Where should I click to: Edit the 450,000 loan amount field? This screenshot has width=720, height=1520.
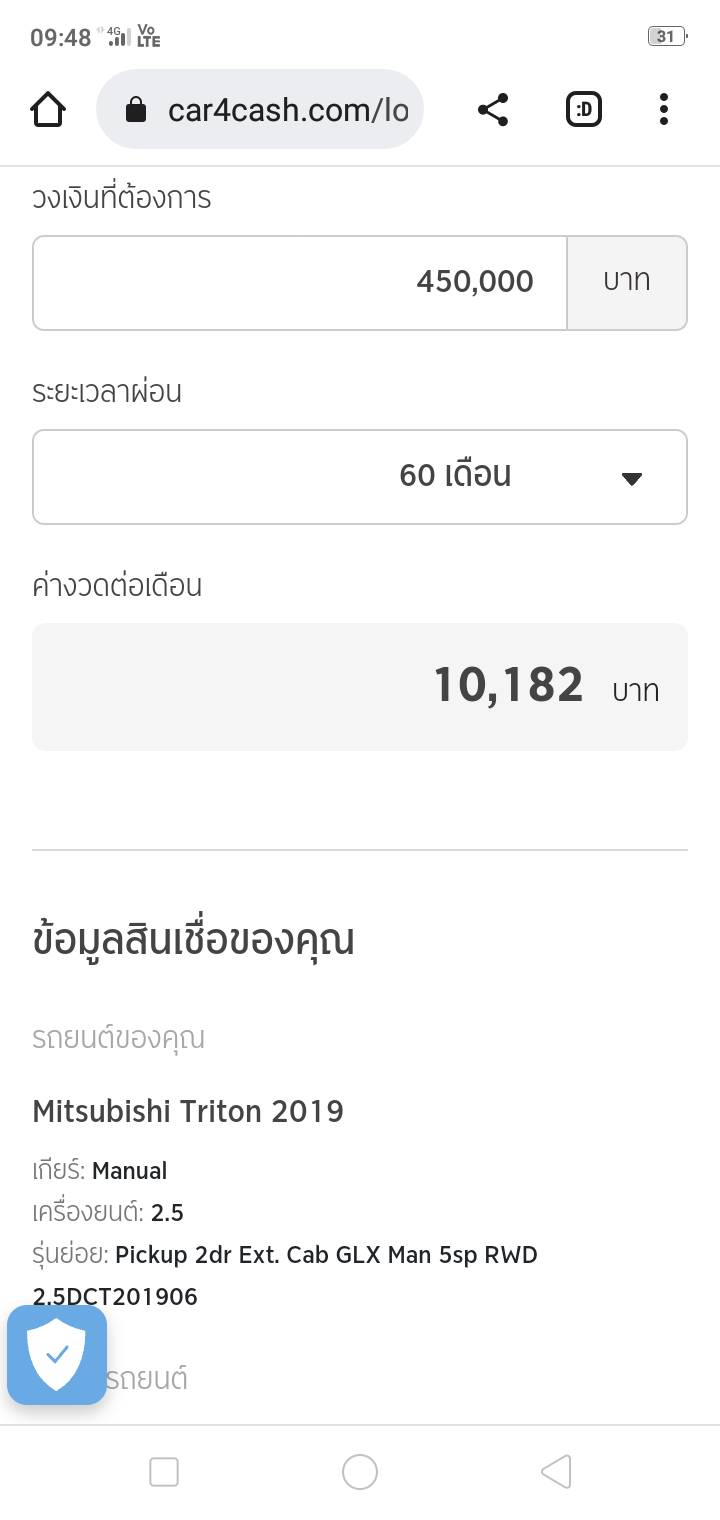coord(300,282)
